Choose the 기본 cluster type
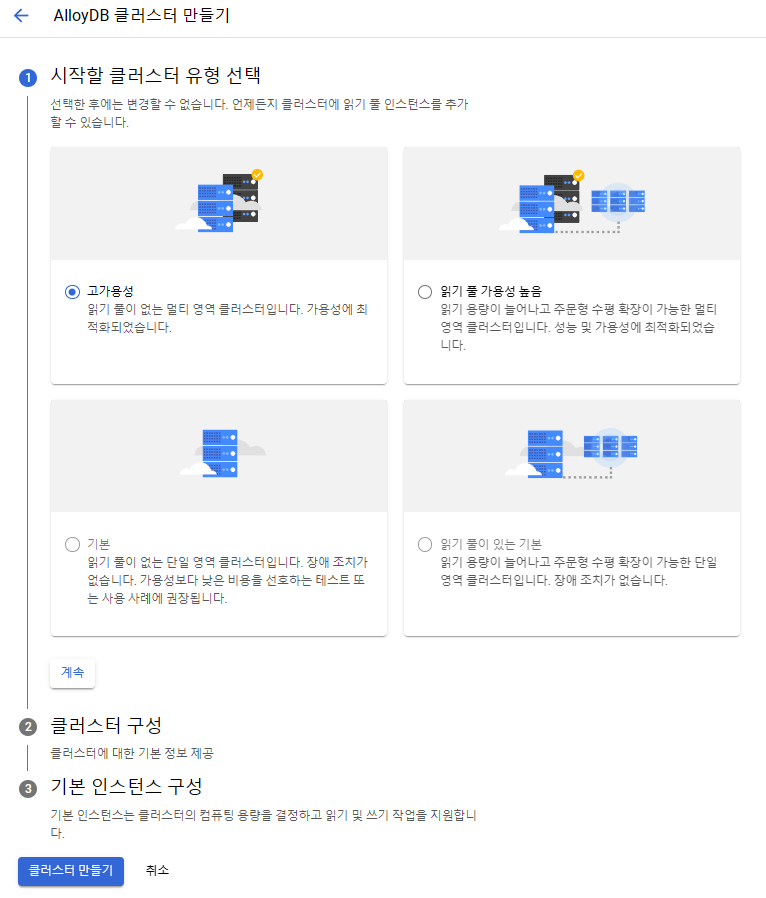 pos(72,544)
